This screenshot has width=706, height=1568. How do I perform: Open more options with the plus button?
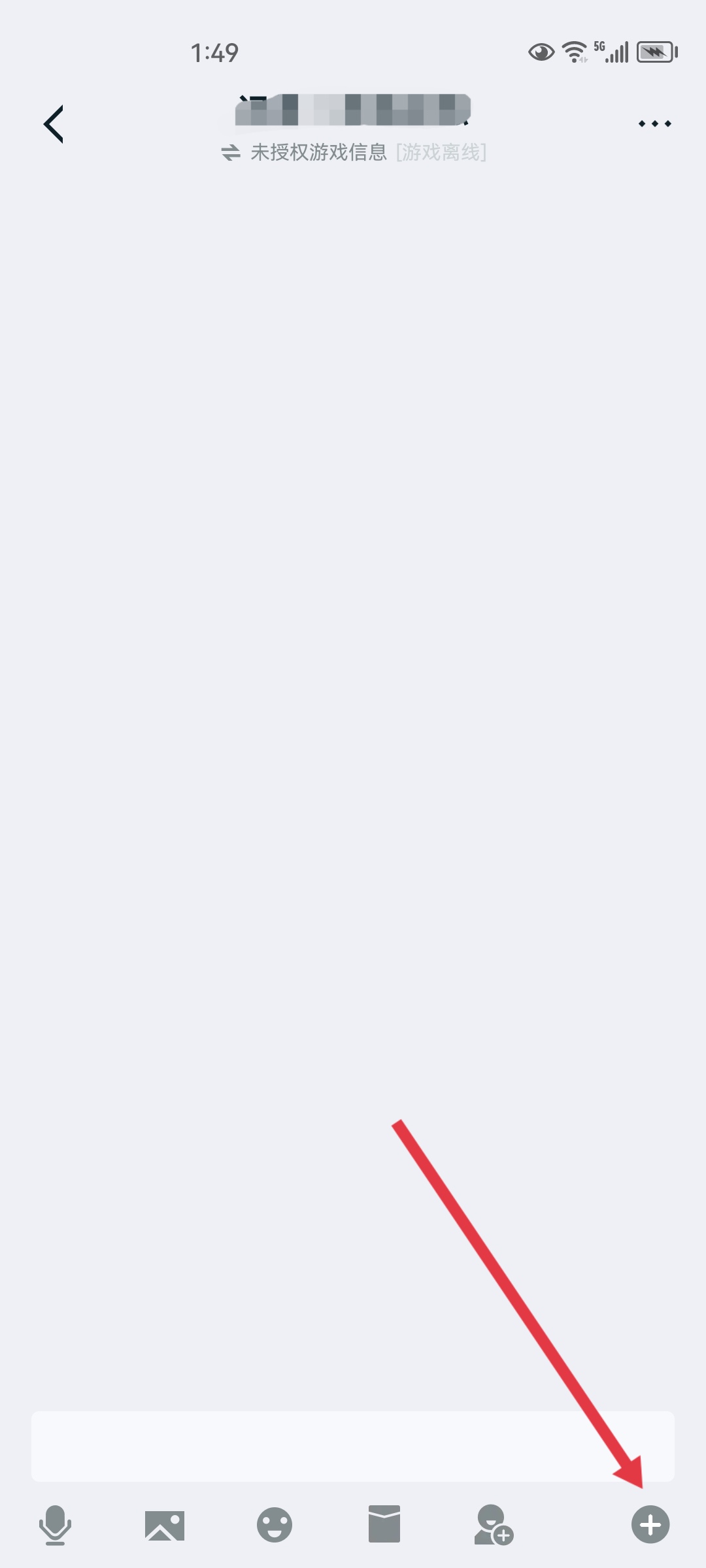[x=650, y=1525]
